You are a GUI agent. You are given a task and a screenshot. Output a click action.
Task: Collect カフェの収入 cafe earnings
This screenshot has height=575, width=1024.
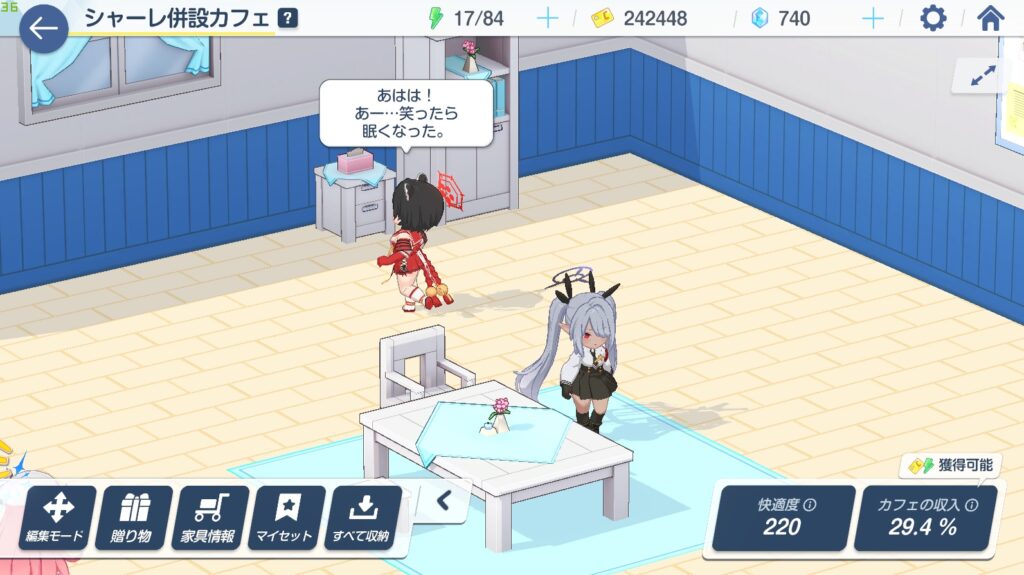click(x=925, y=518)
